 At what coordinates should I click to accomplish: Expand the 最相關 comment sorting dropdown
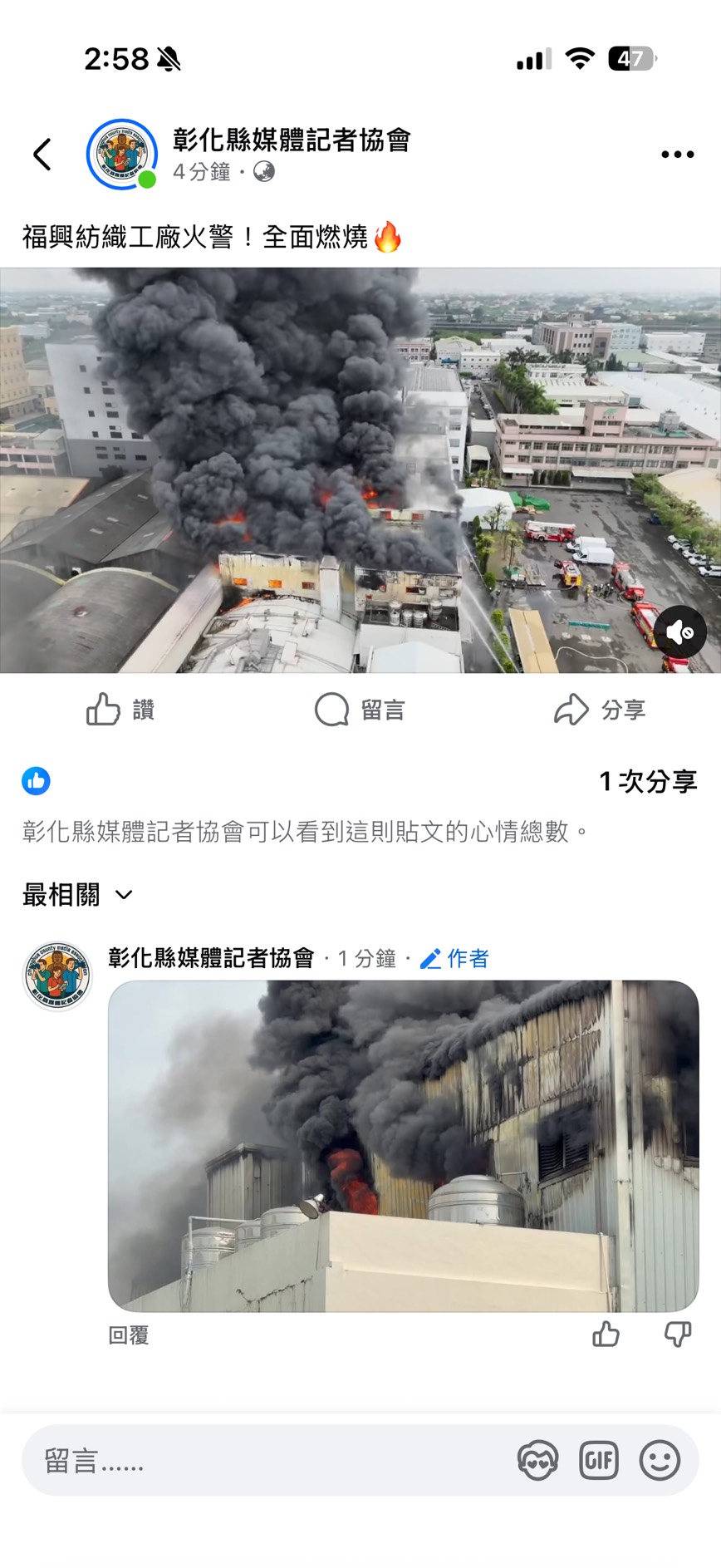pyautogui.click(x=77, y=895)
